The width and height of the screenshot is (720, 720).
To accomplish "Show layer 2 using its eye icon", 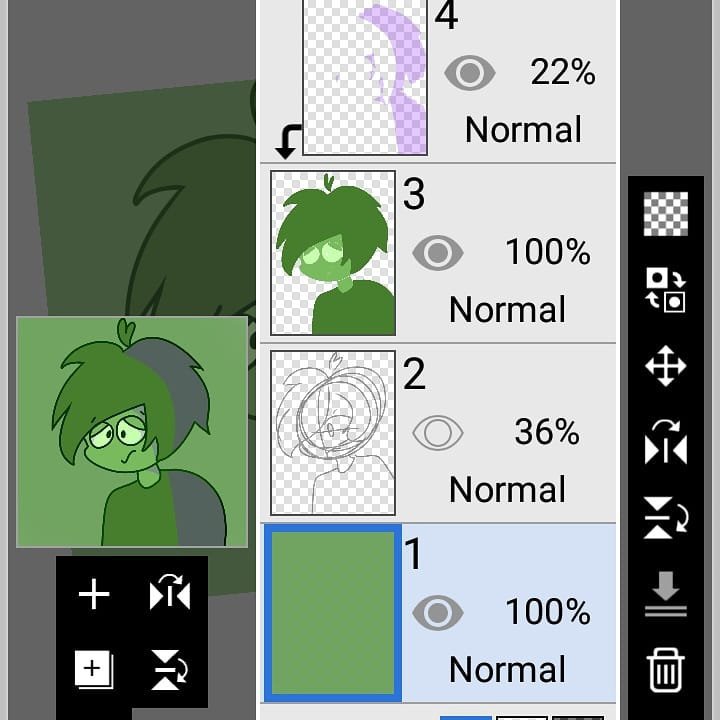I will tap(437, 432).
